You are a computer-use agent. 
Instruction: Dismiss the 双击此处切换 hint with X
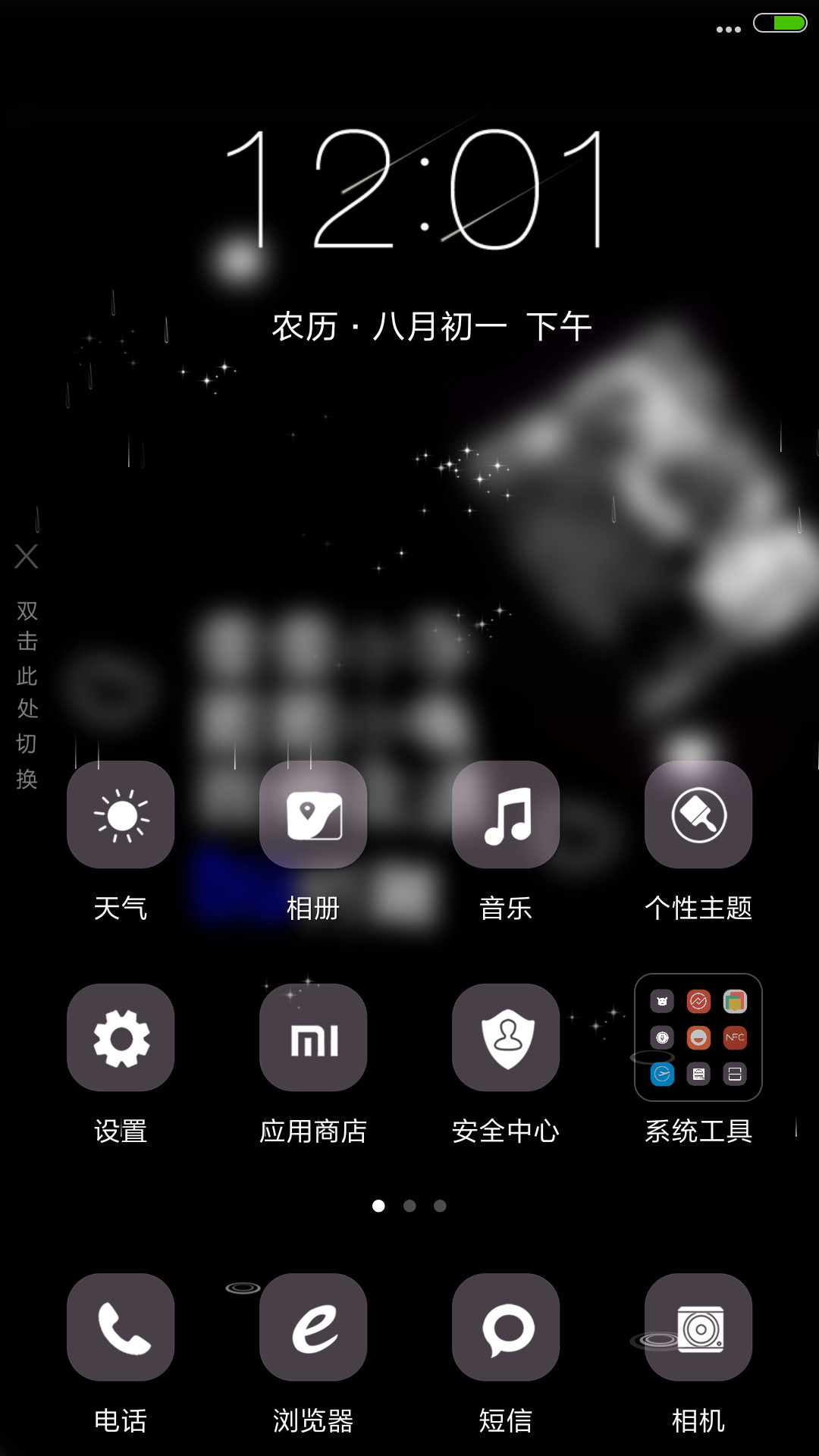point(27,557)
